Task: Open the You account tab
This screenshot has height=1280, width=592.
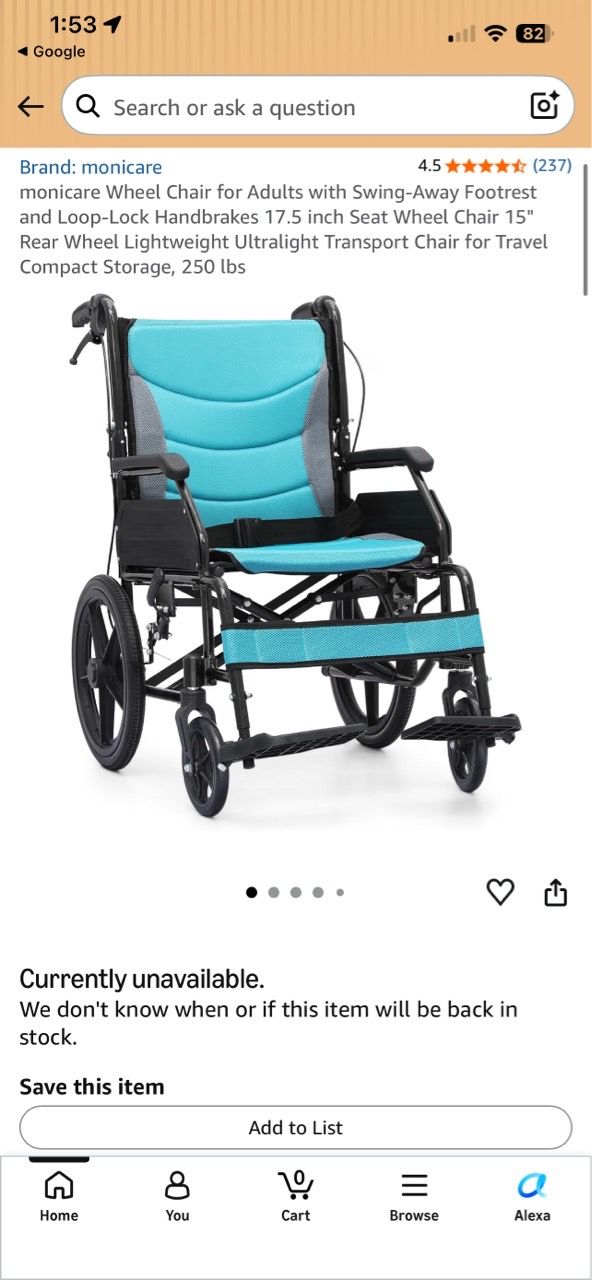Action: coord(177,1196)
